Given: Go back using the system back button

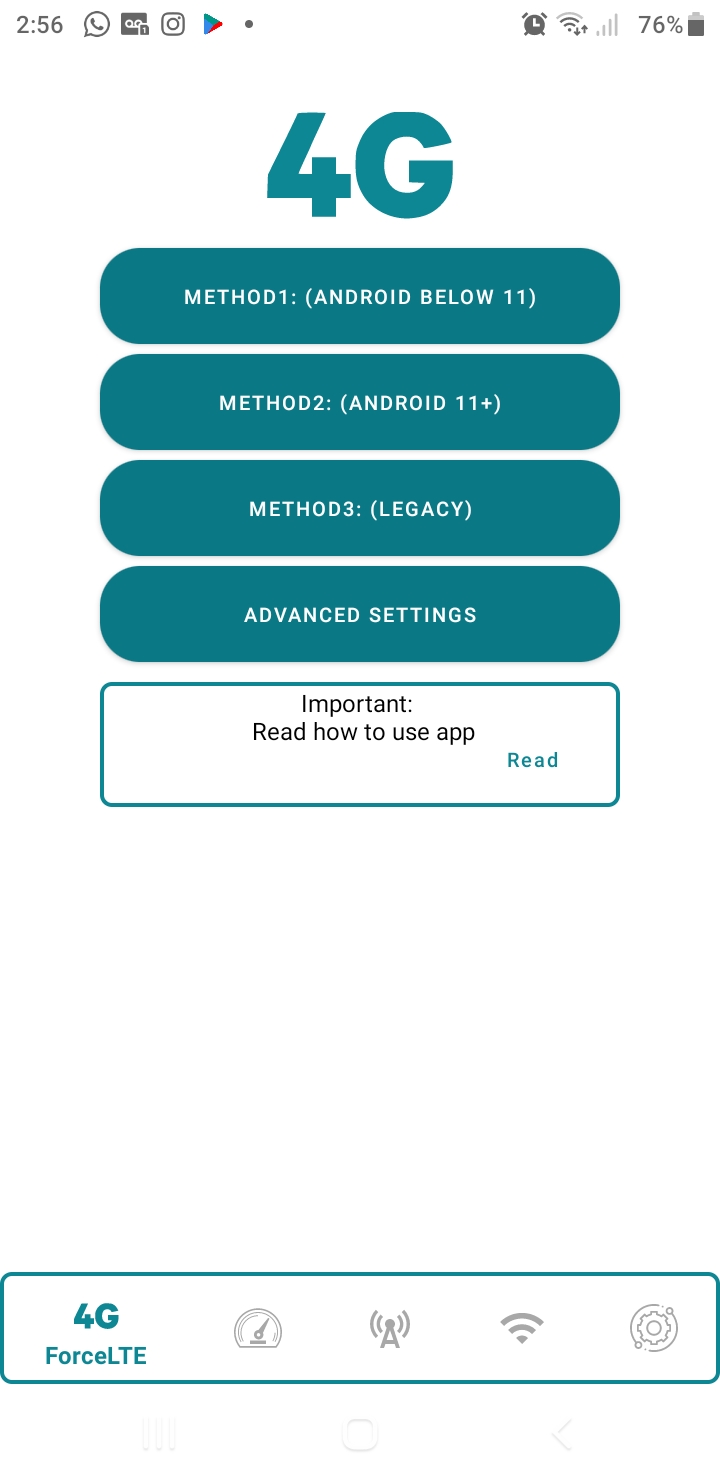Looking at the screenshot, I should click(x=562, y=1435).
